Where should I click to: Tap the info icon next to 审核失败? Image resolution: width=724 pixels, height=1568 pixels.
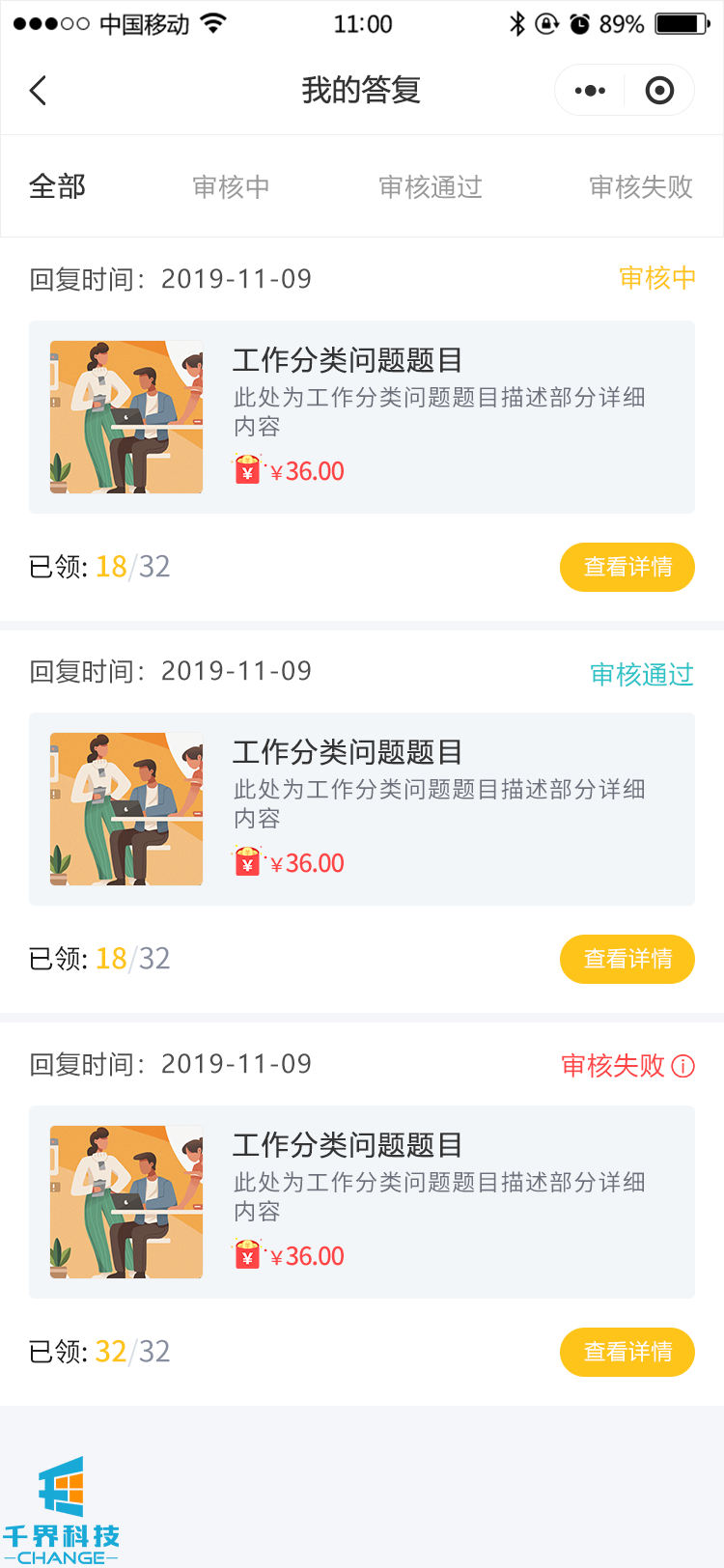click(682, 1066)
